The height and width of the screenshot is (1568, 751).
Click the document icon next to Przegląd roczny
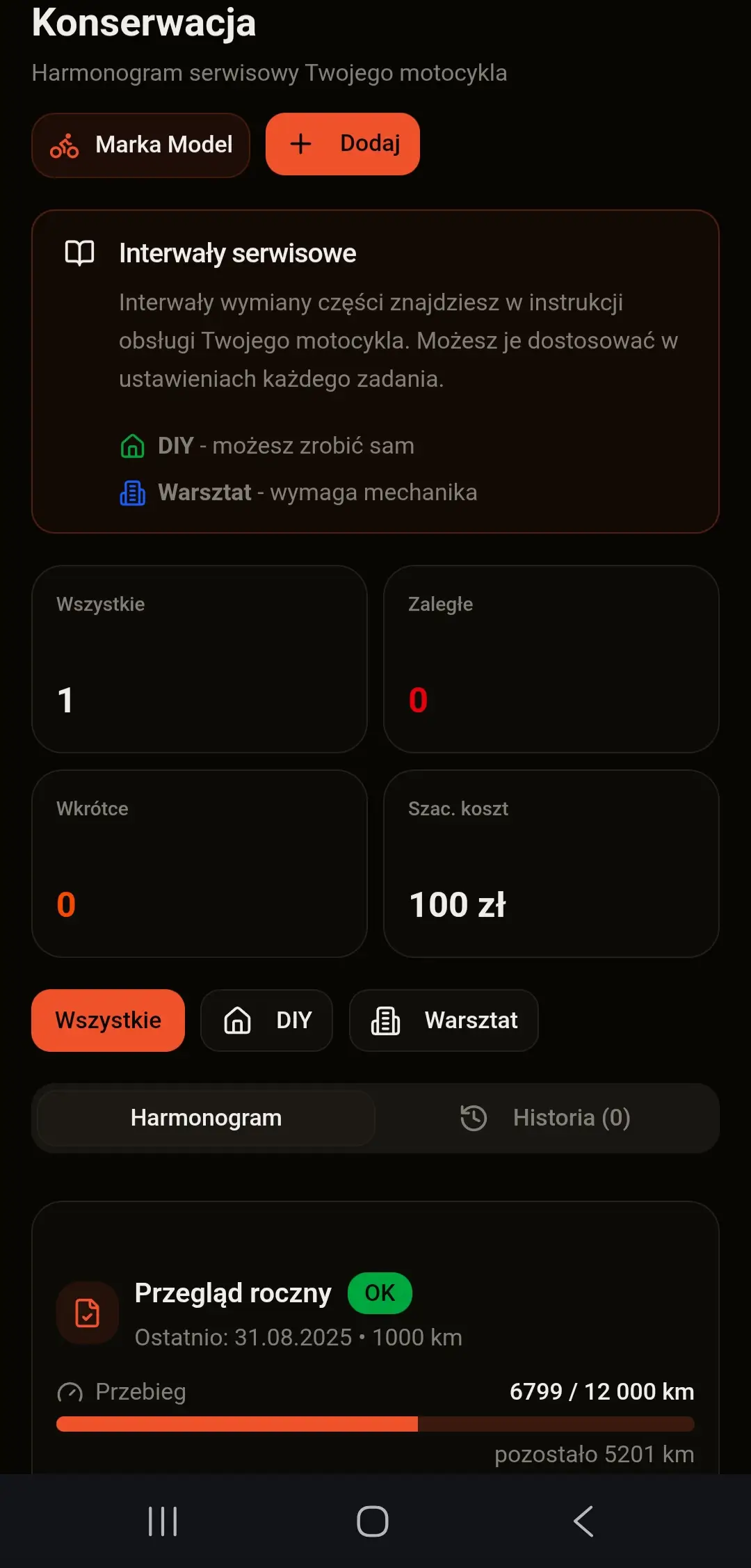pos(86,1312)
